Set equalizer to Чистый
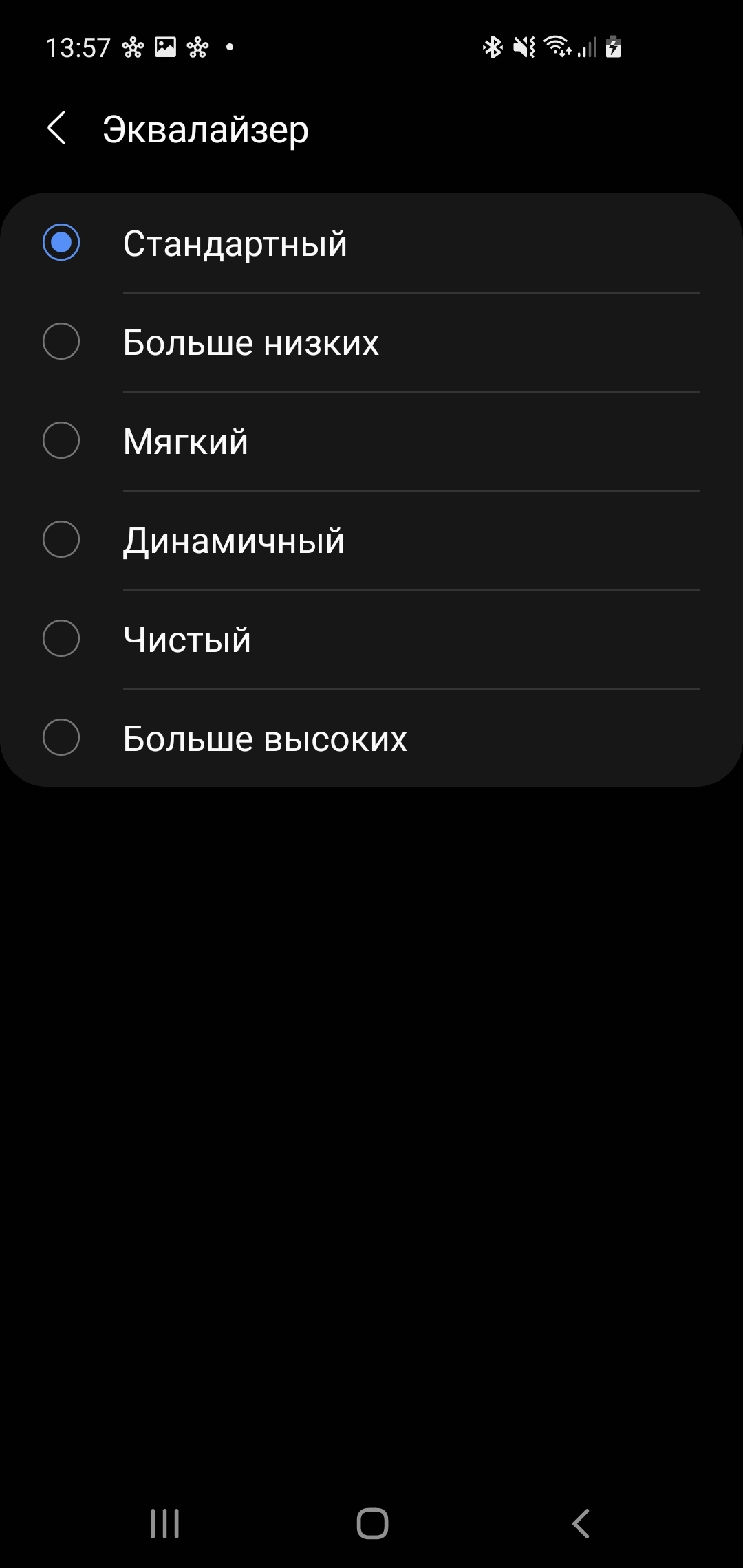Image resolution: width=743 pixels, height=1568 pixels. coord(186,640)
